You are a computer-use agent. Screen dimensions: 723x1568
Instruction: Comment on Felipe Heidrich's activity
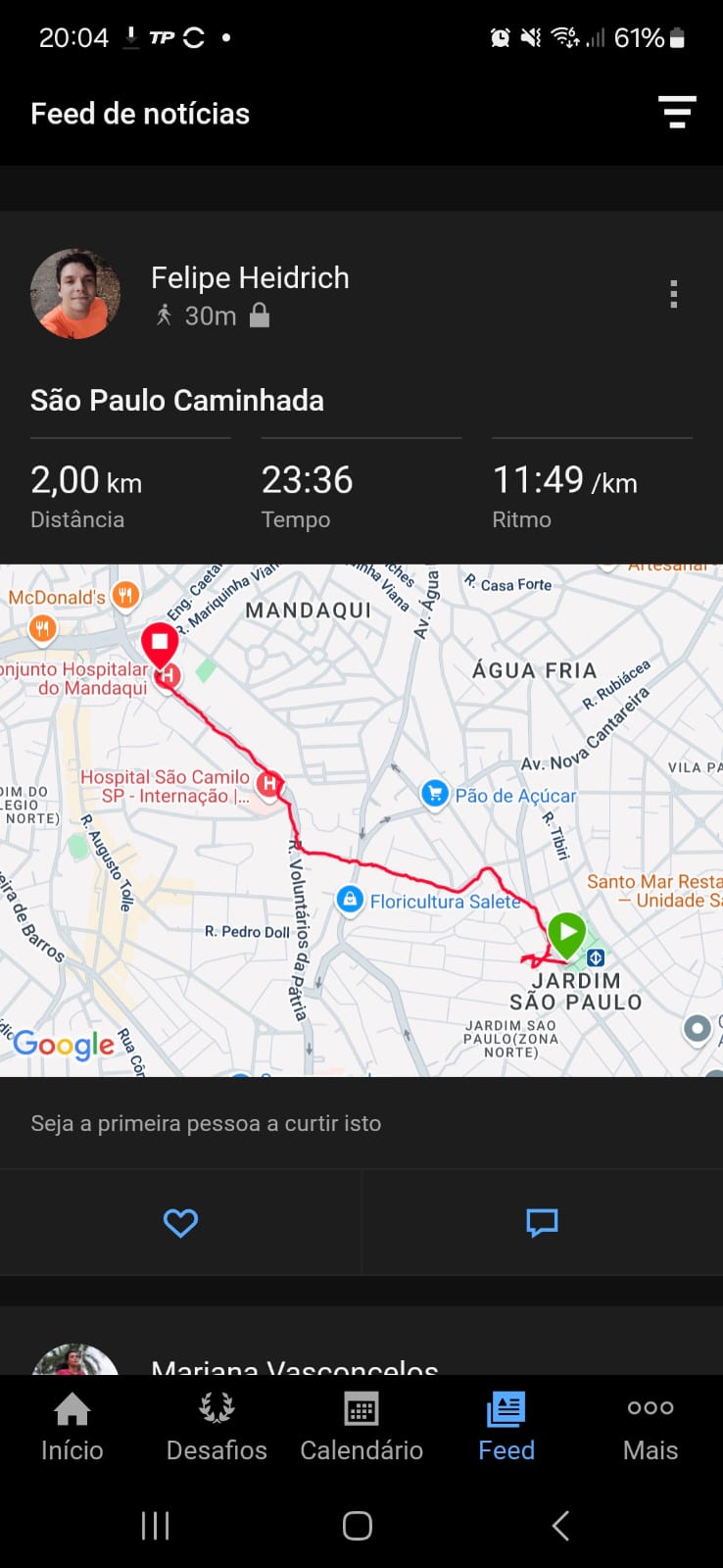click(542, 1222)
